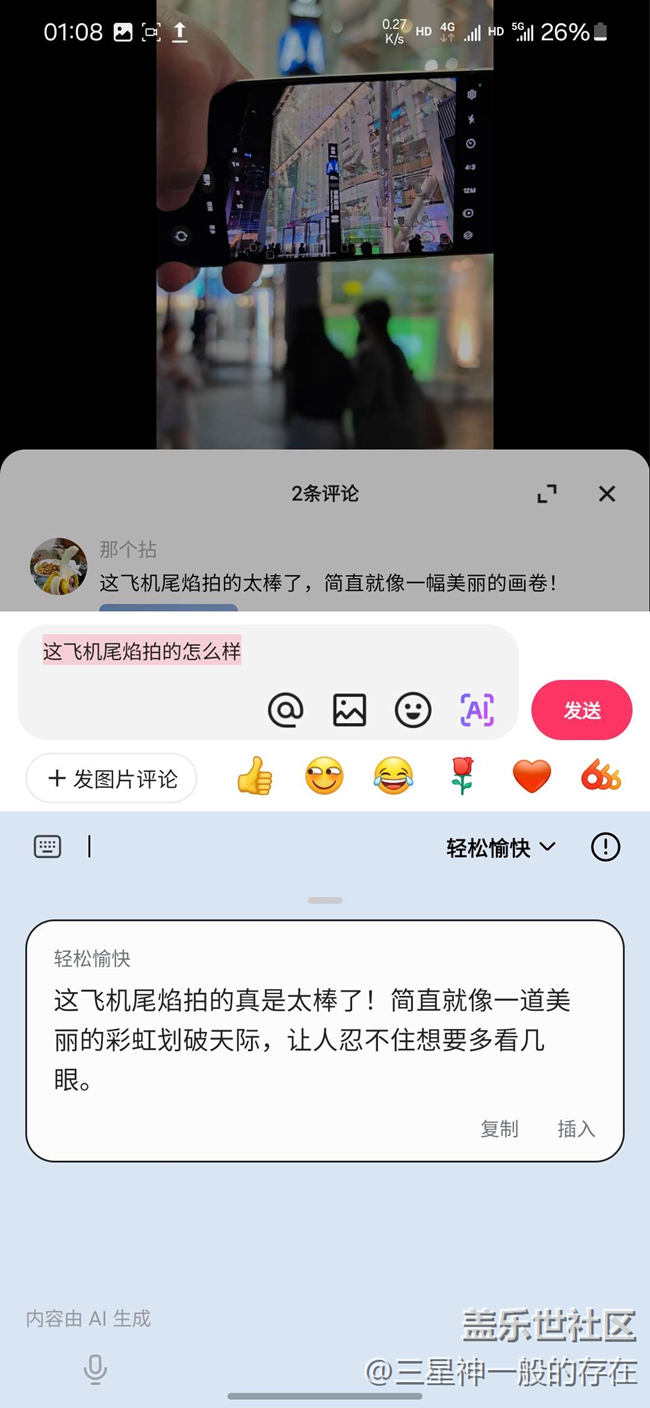Tap the AI writing assistant icon

(x=477, y=710)
